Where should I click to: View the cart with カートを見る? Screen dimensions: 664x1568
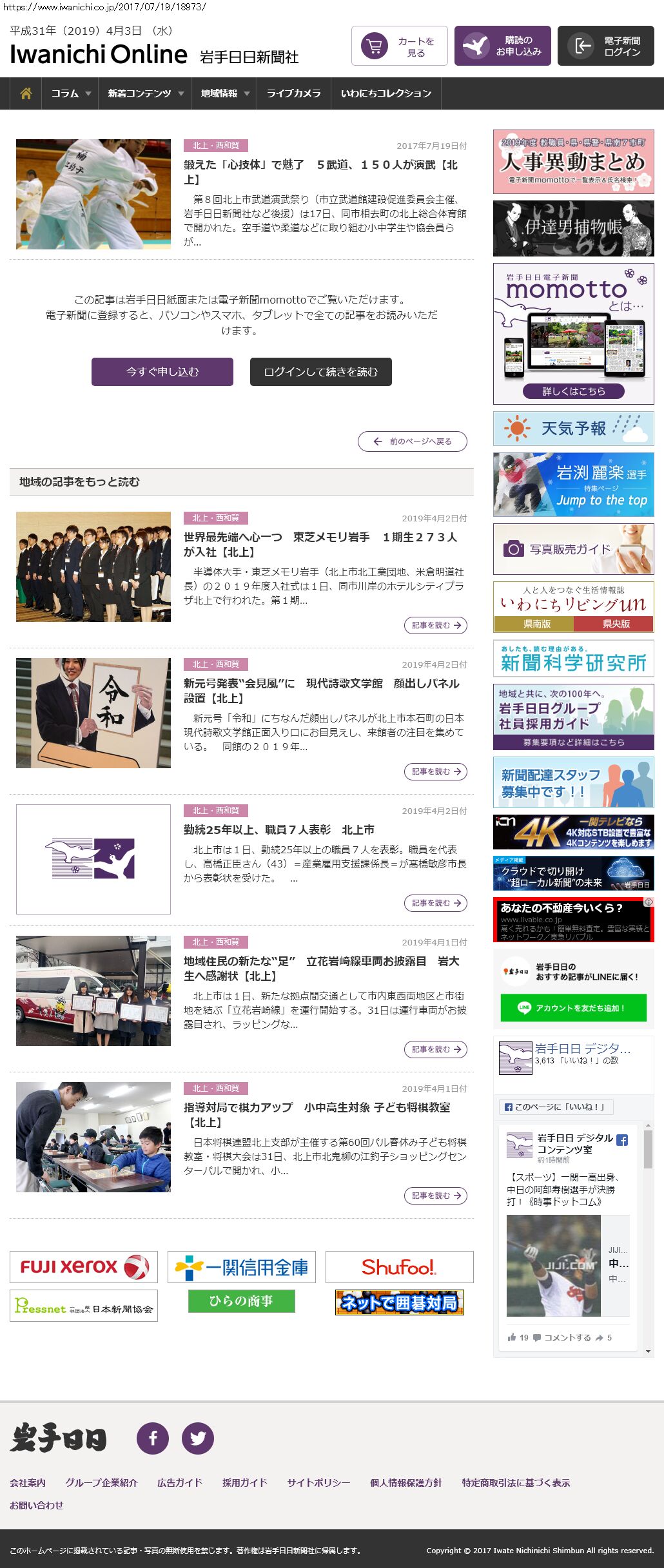(400, 46)
